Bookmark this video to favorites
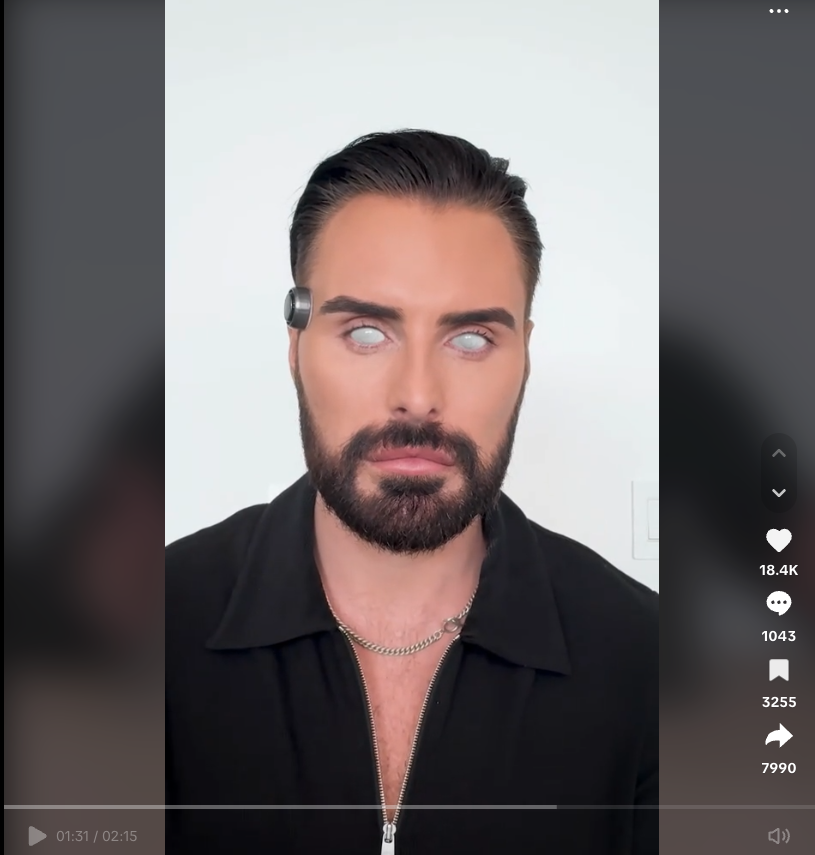This screenshot has width=815, height=855. (x=779, y=670)
